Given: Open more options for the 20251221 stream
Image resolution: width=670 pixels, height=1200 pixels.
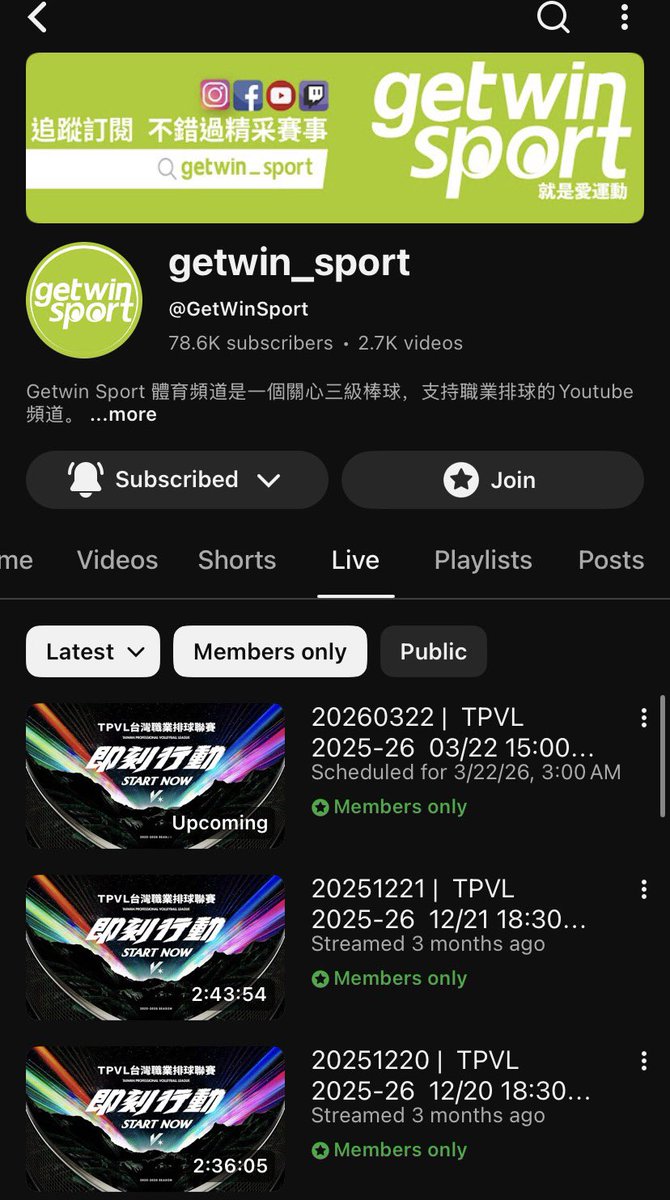Looking at the screenshot, I should click(x=644, y=889).
